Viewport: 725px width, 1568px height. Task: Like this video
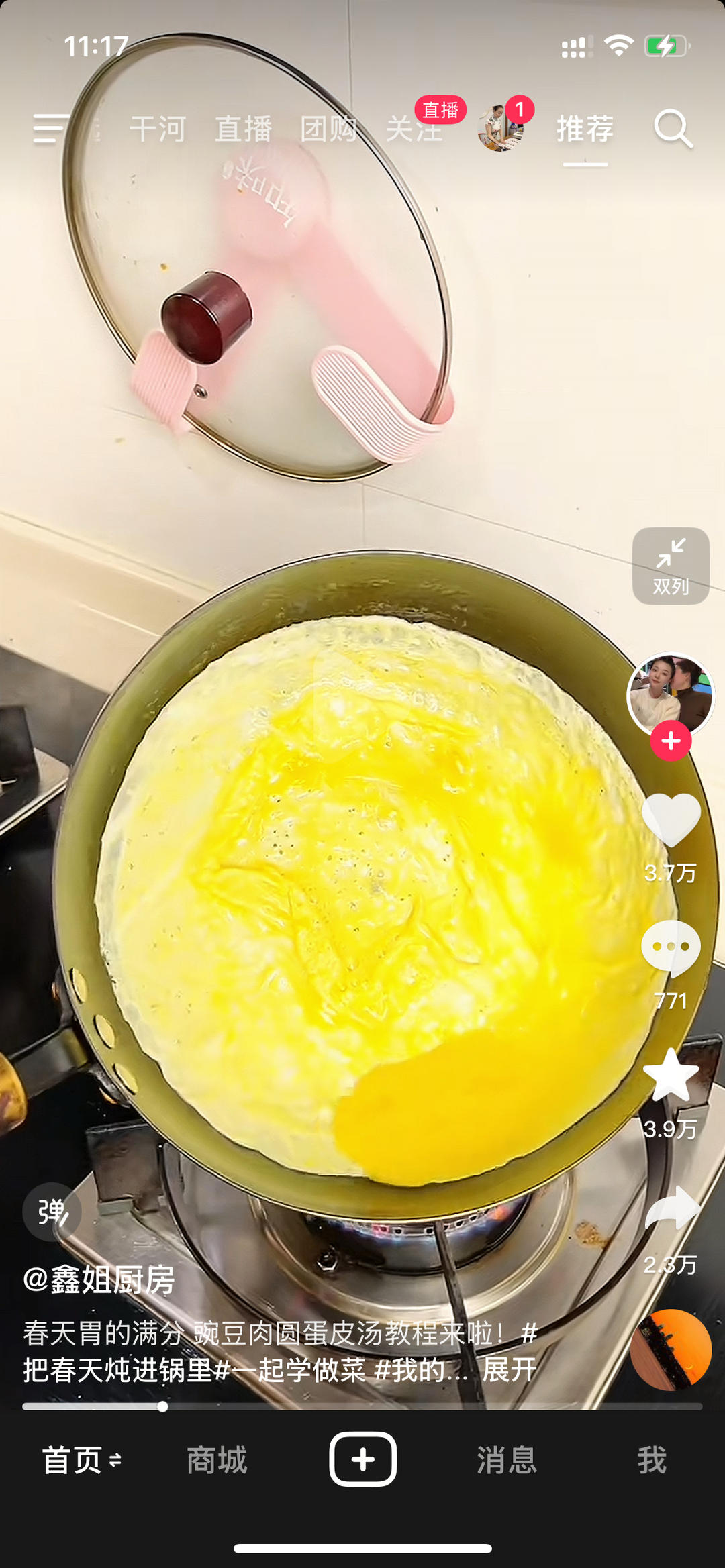pos(671,819)
